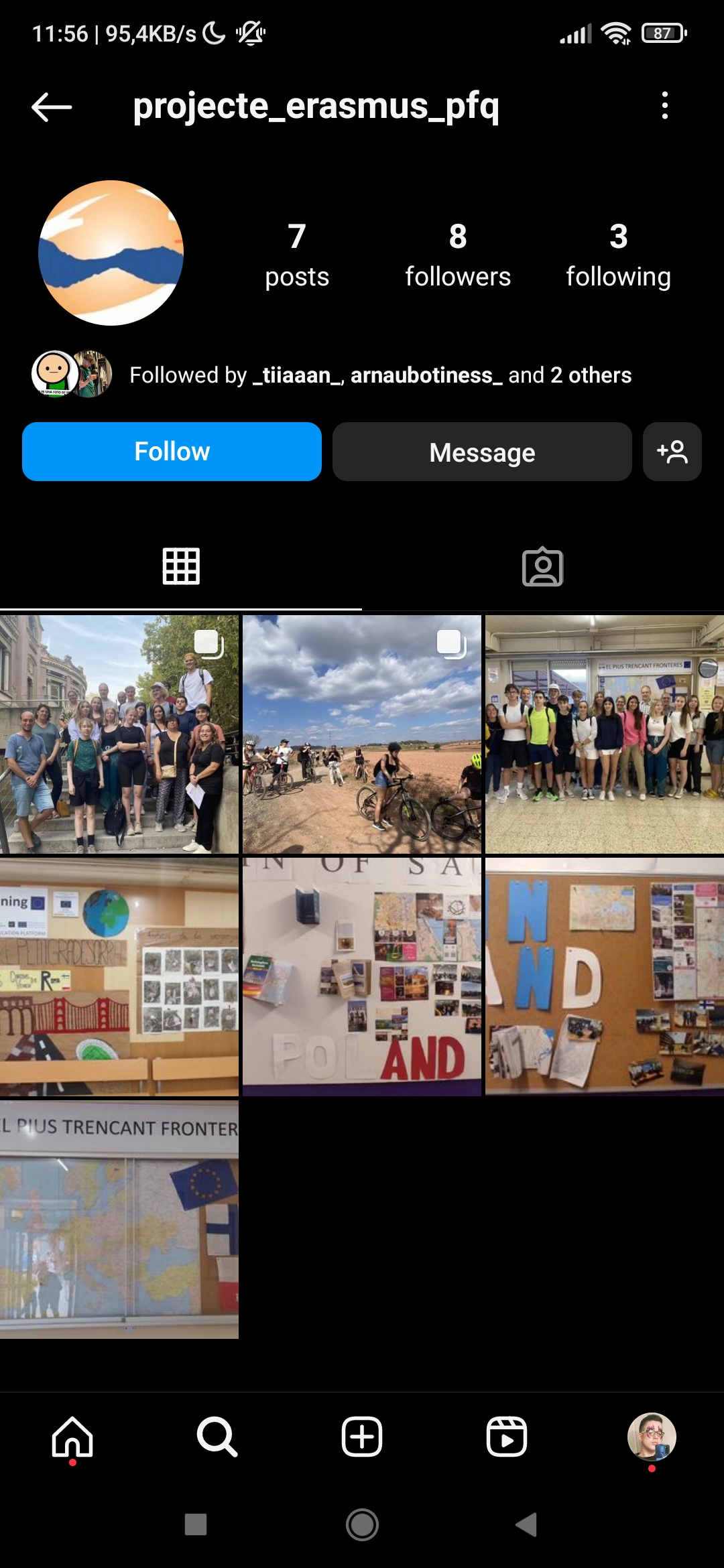The image size is (724, 1568).
Task: Open the bike ride post
Action: pyautogui.click(x=362, y=734)
